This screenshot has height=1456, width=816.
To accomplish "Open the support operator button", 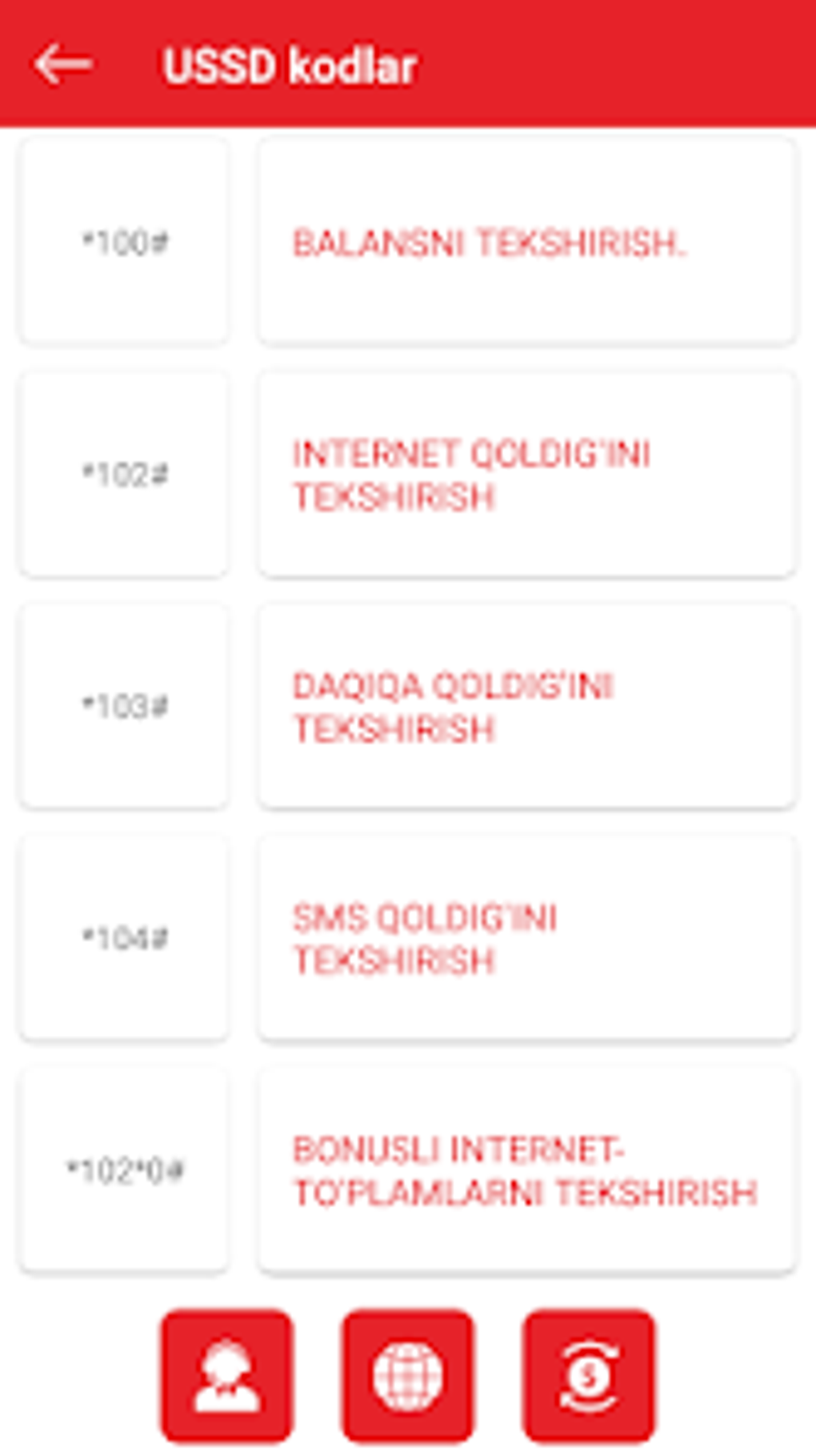I will [x=227, y=1375].
